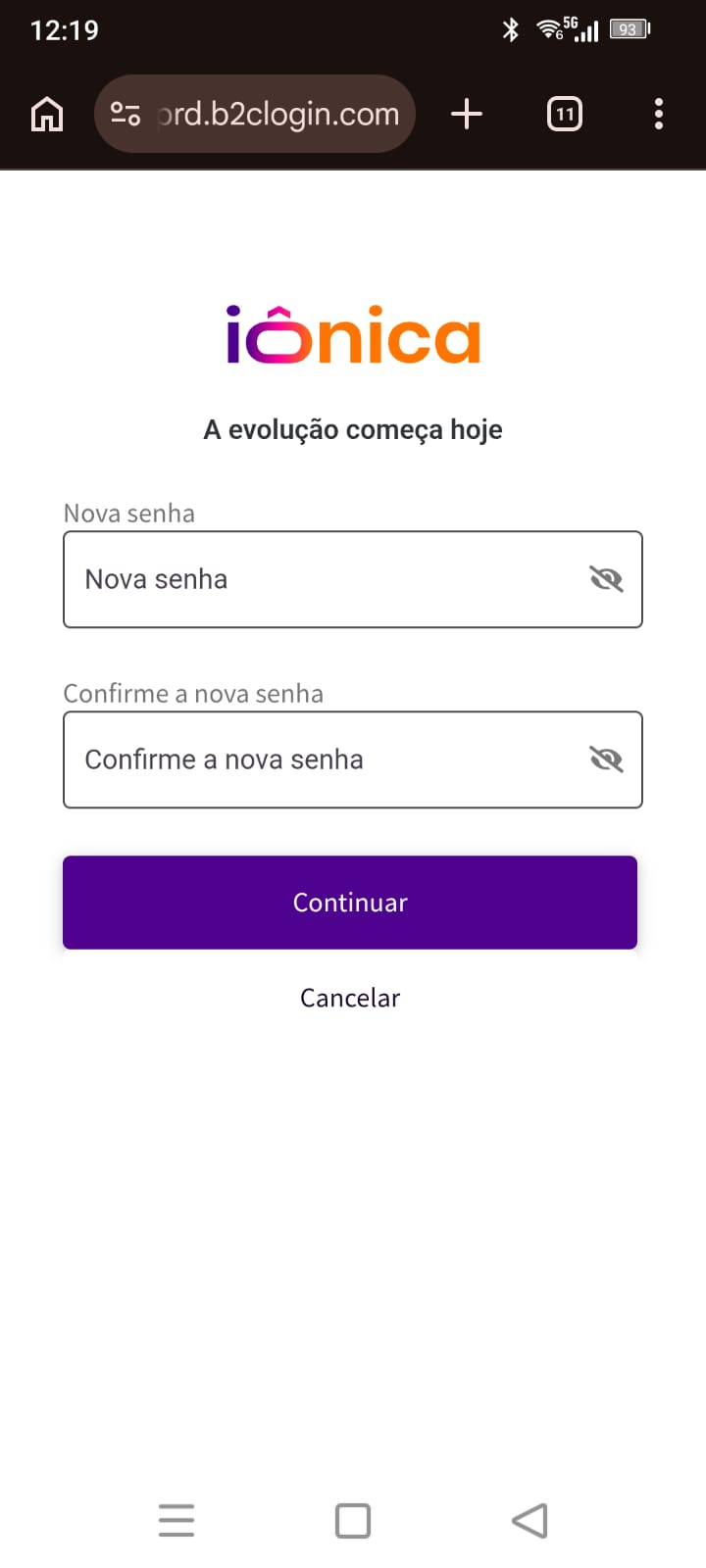Viewport: 706px width, 1568px height.
Task: Click the Cancelar link
Action: (350, 997)
